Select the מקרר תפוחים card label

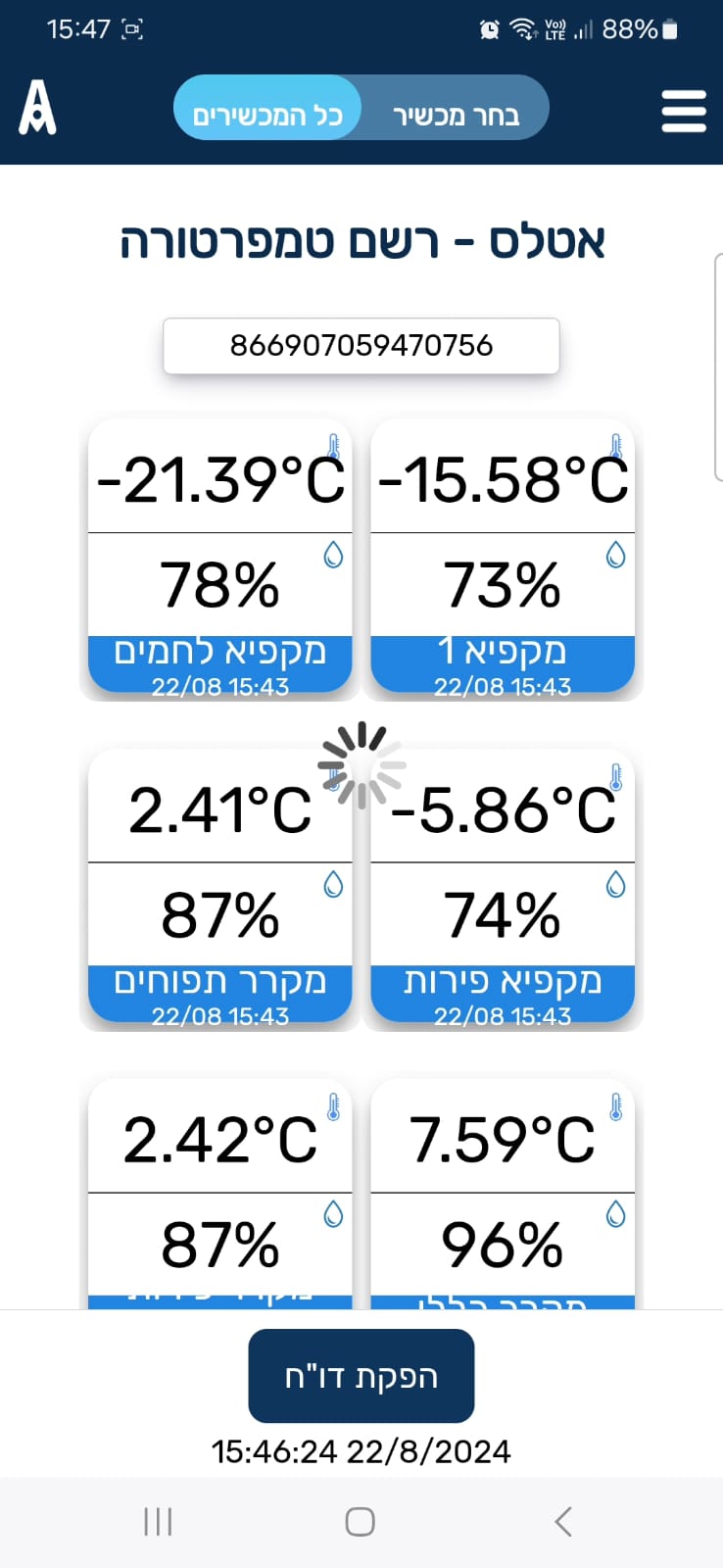218,981
